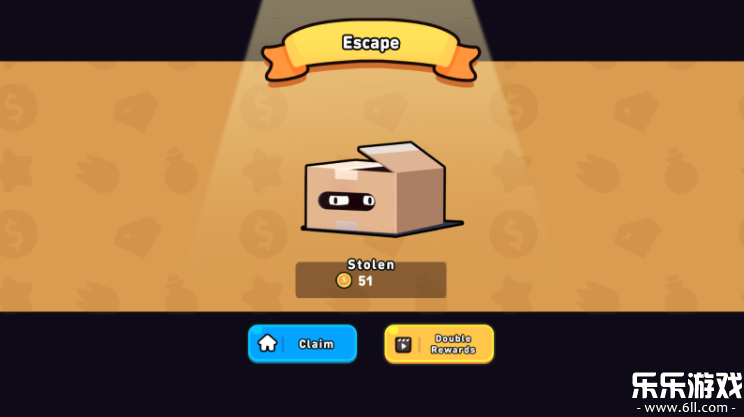Claim the stolen coins reward
The image size is (744, 417).
pos(302,344)
